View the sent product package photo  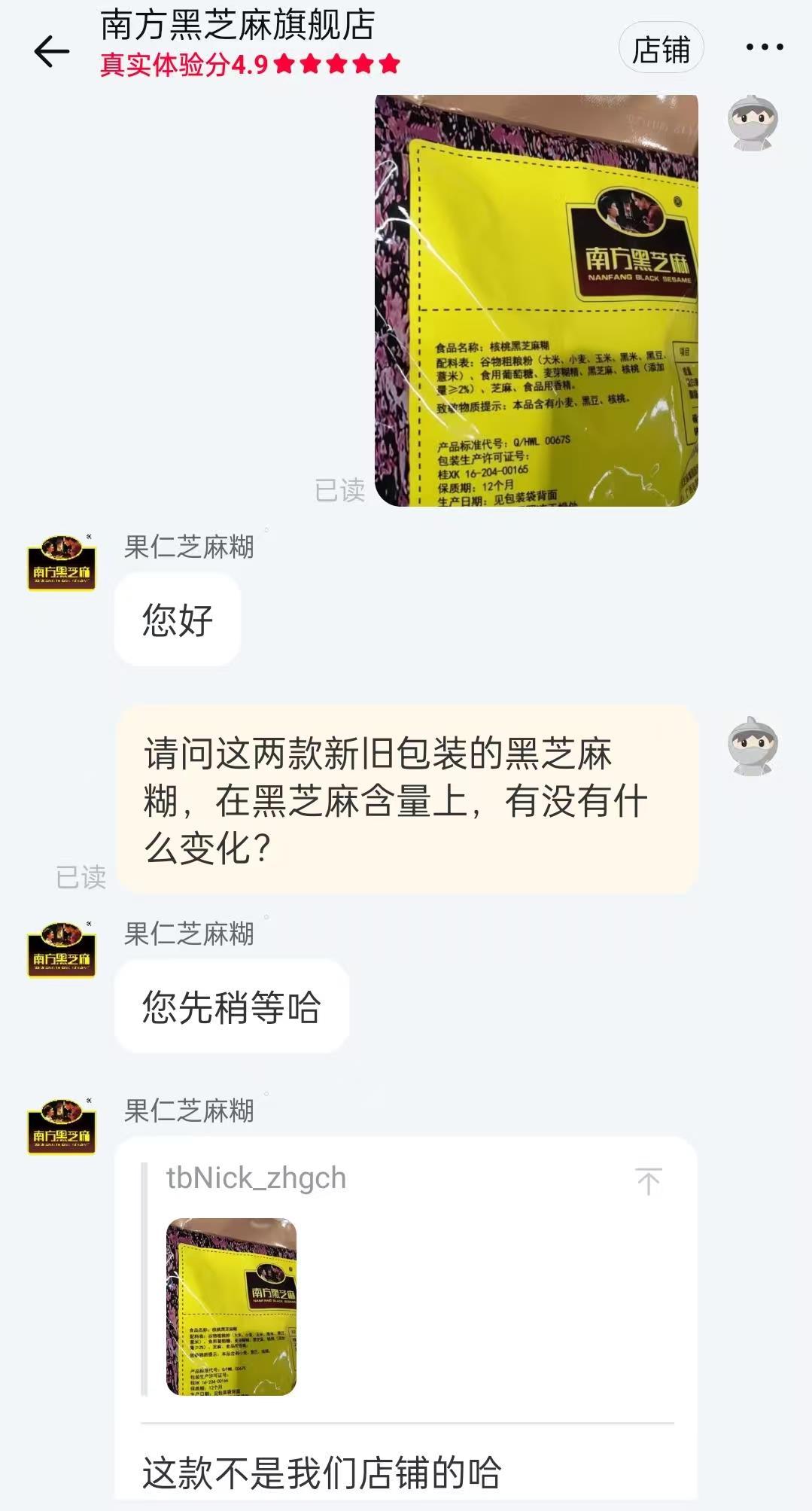(x=536, y=301)
